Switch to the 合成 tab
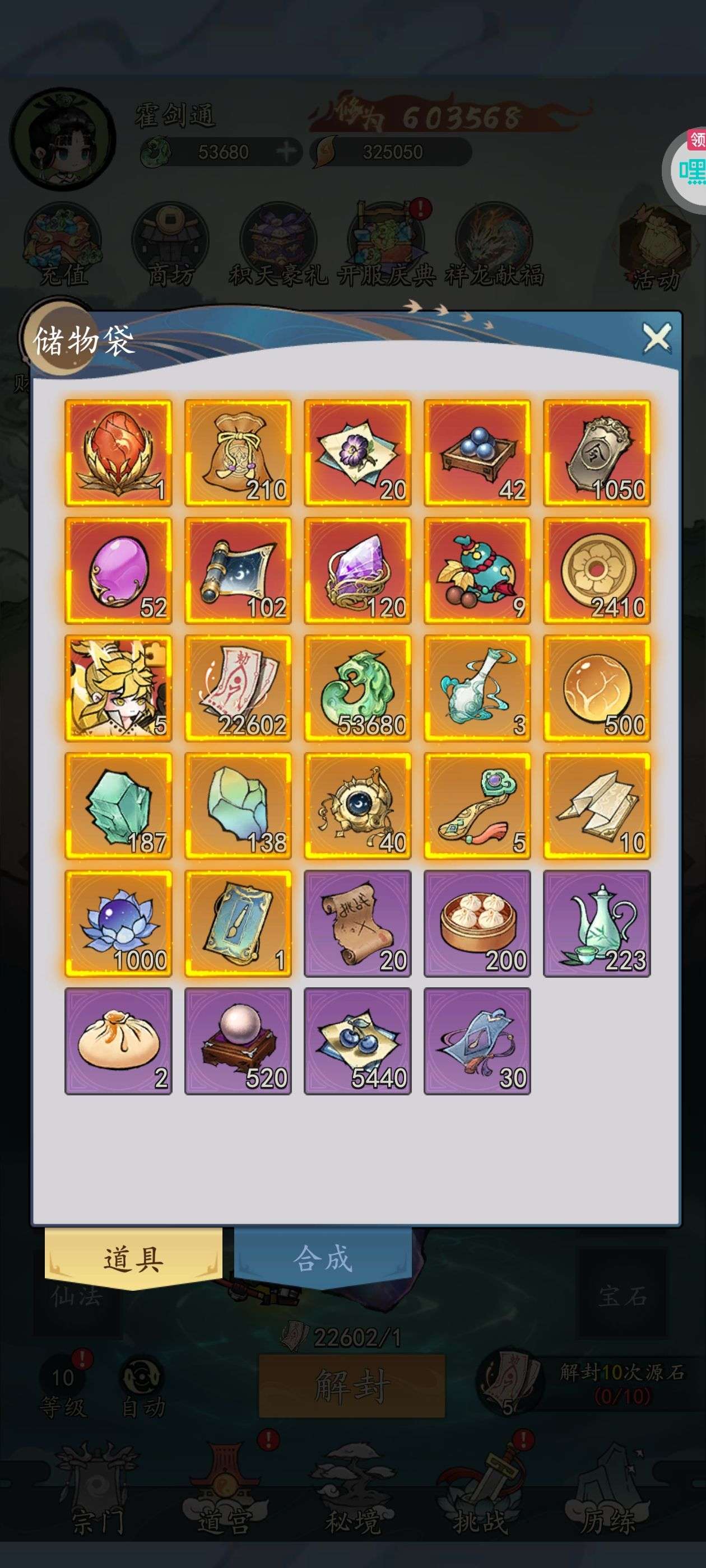706x1568 pixels. (x=323, y=1258)
